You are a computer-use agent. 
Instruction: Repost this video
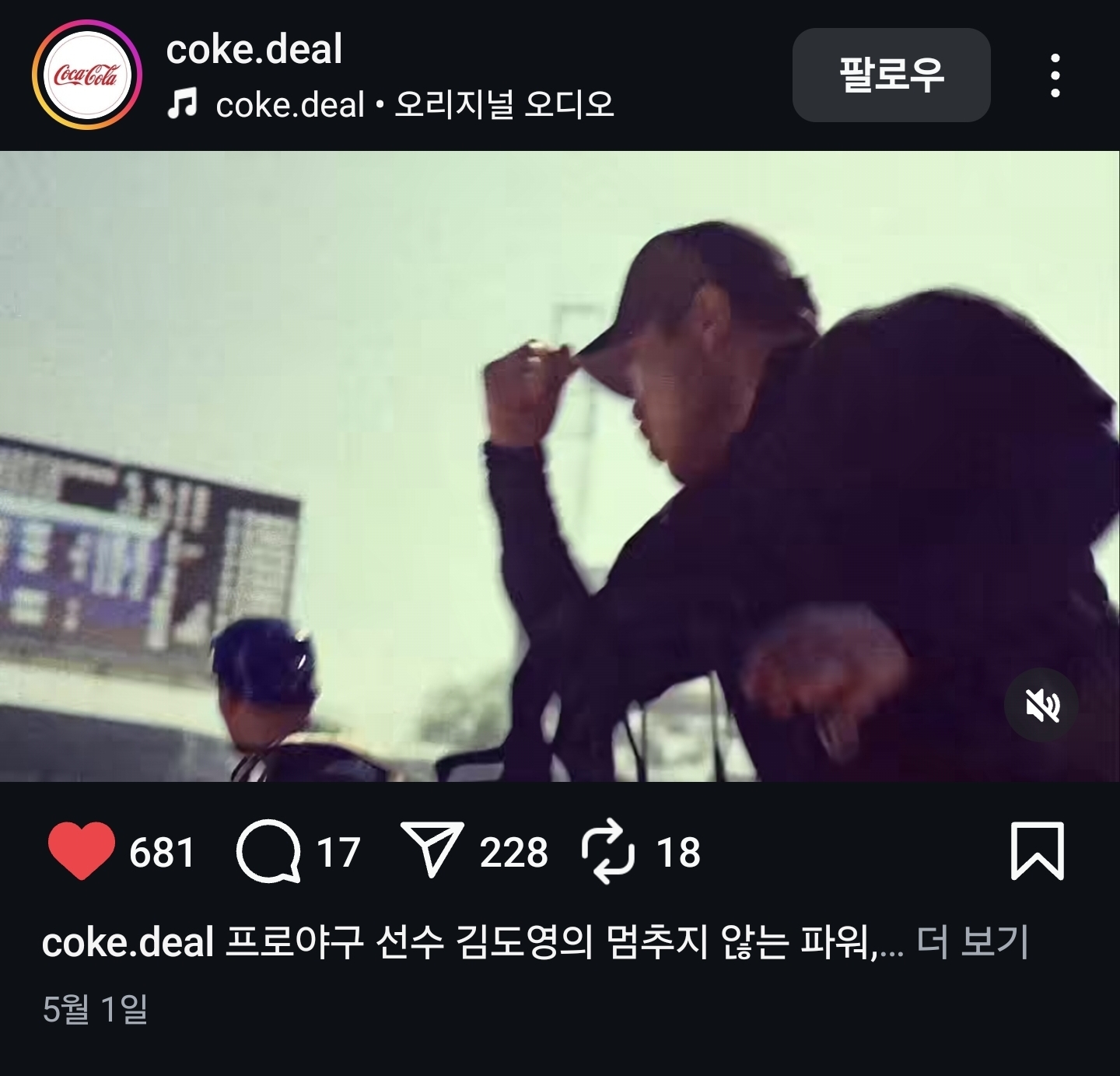(609, 851)
